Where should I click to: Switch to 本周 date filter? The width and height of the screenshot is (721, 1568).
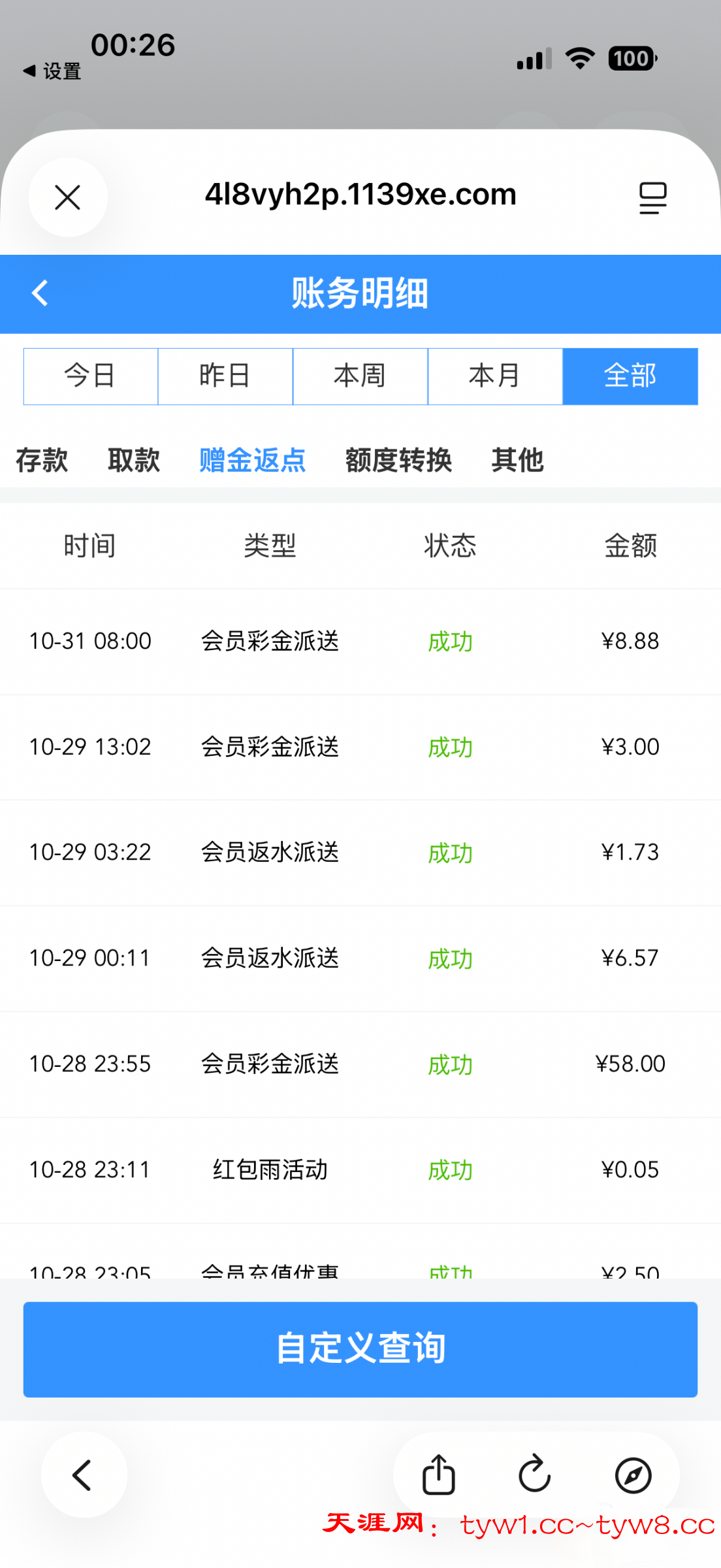tap(360, 376)
